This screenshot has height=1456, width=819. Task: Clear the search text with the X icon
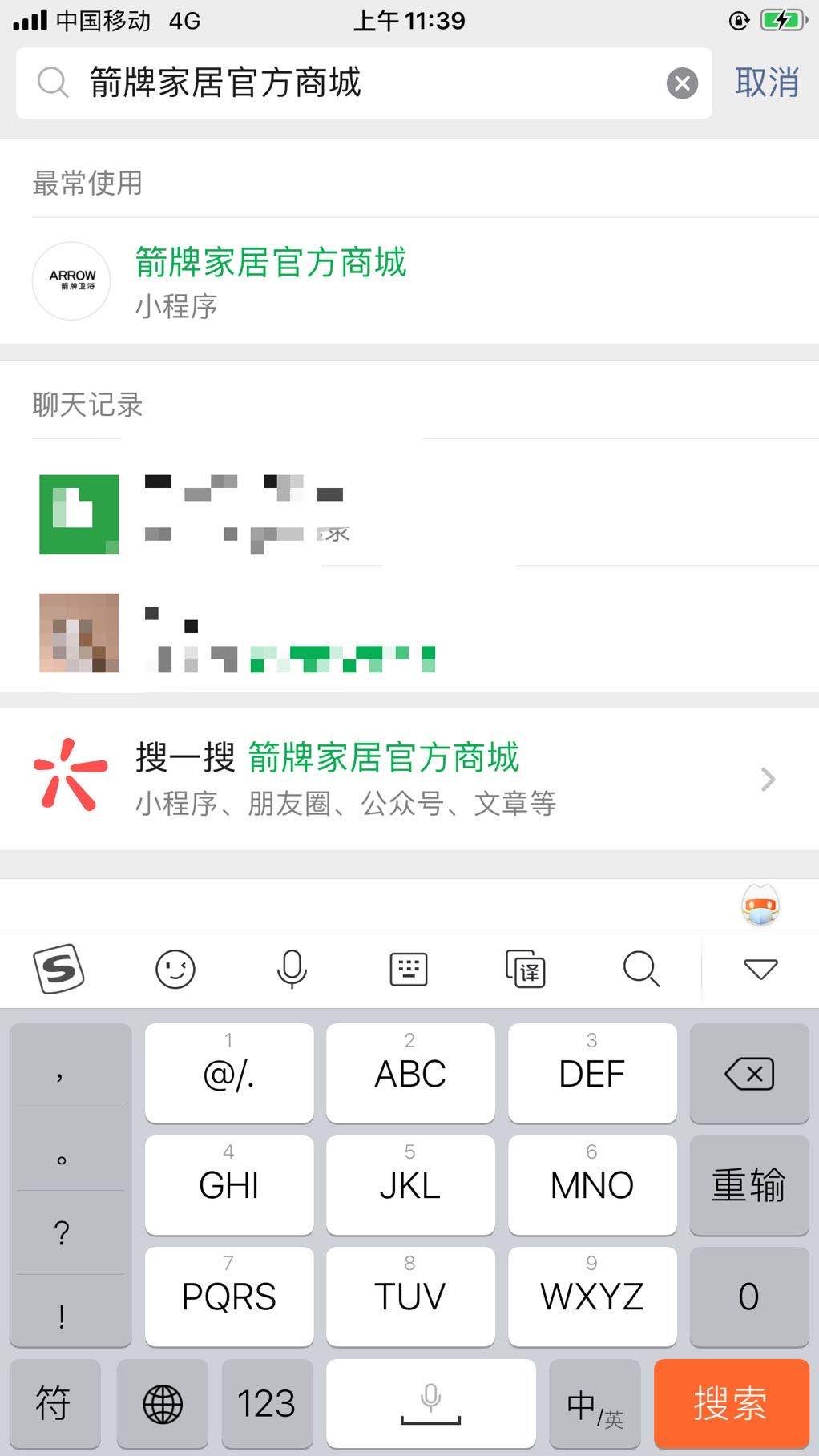click(x=681, y=82)
